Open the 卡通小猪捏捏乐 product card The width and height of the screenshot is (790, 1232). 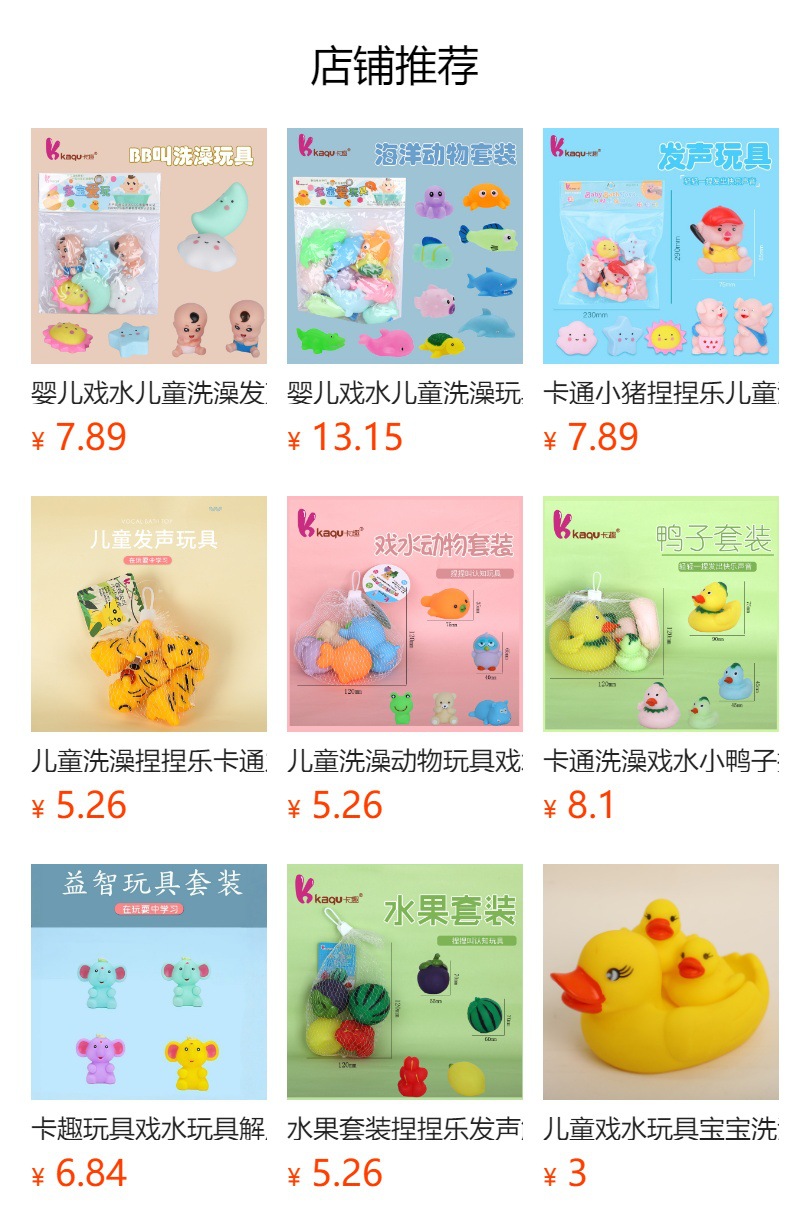[661, 246]
